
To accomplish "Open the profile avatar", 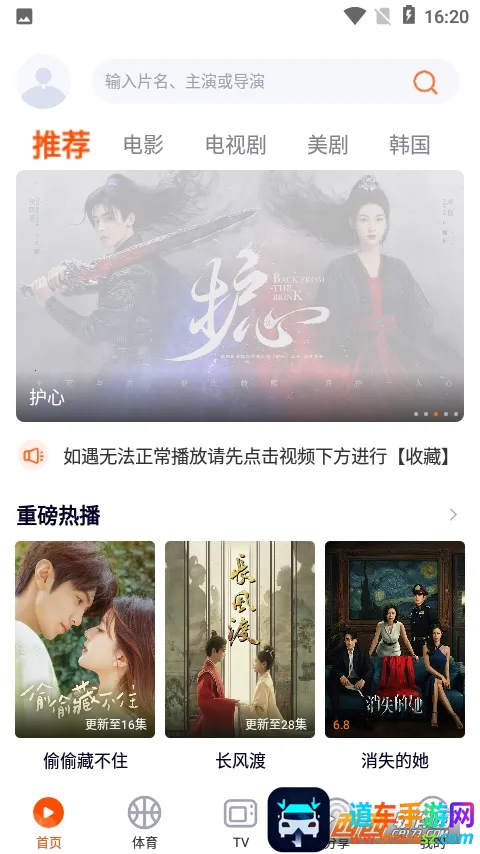I will click(43, 82).
